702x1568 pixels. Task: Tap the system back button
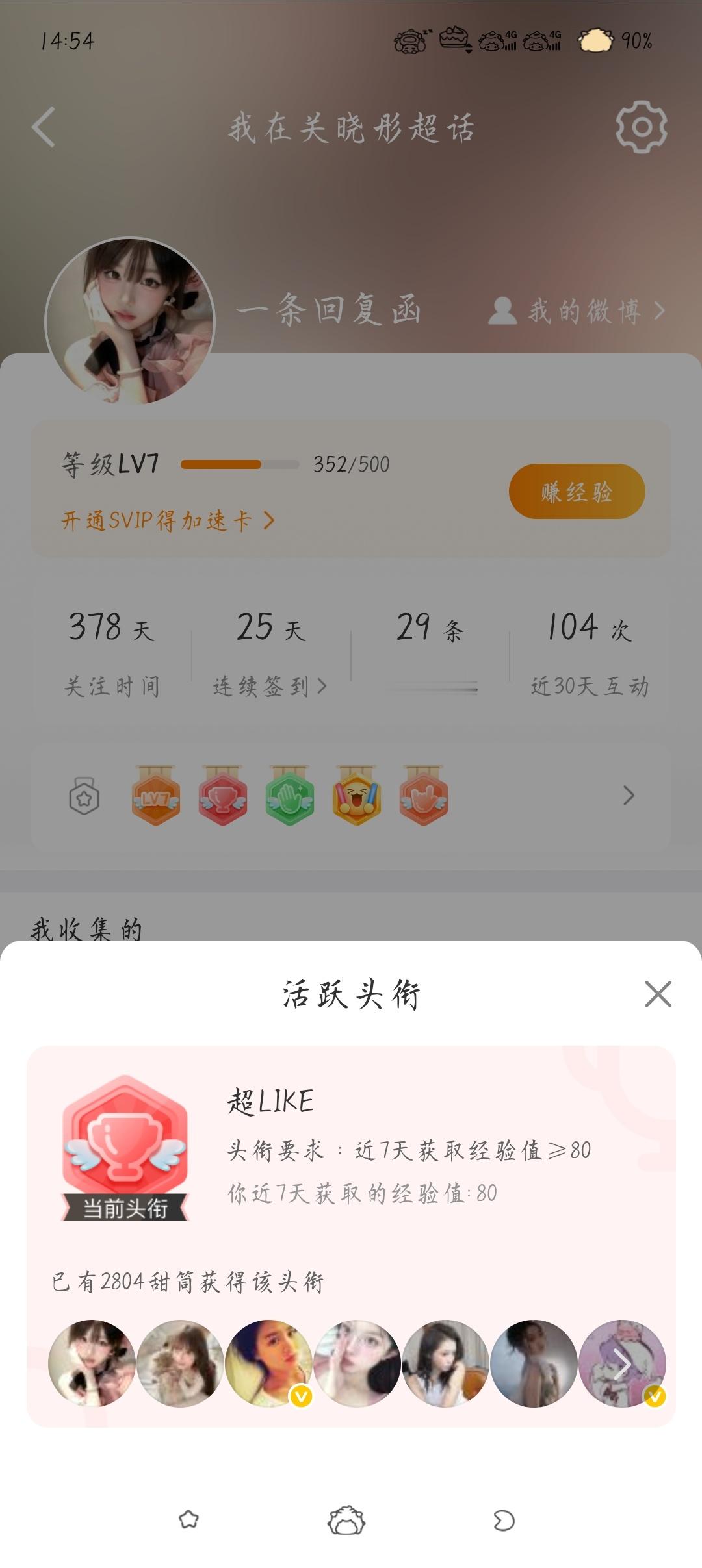[x=504, y=1520]
